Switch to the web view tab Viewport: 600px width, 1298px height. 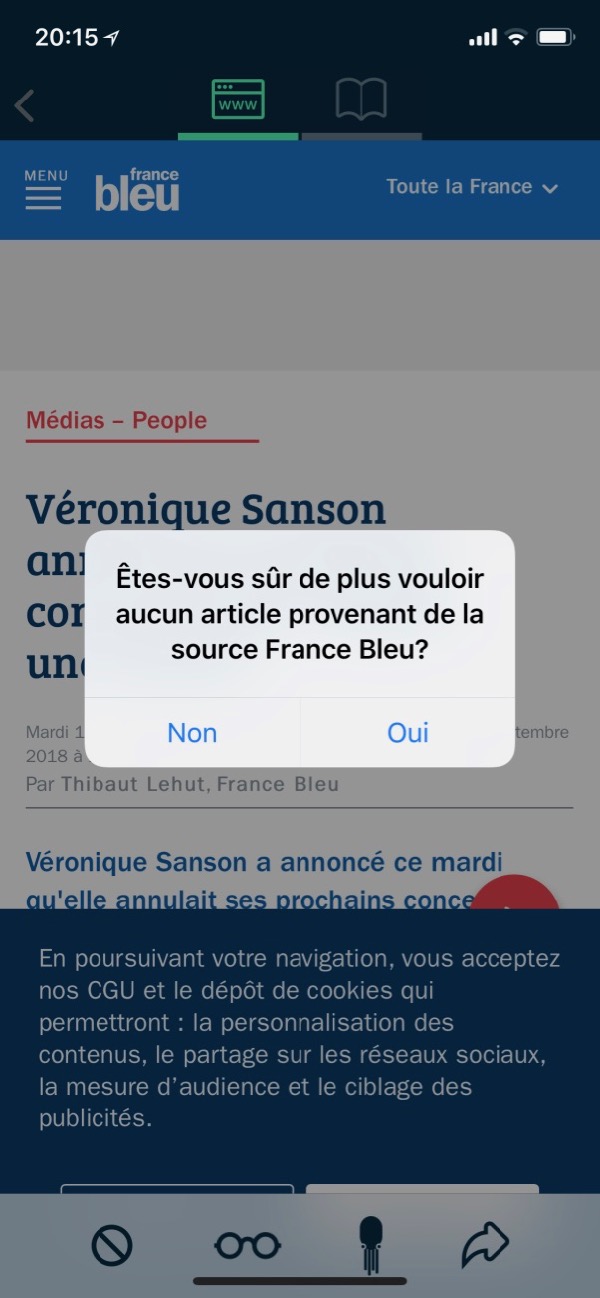pyautogui.click(x=238, y=100)
